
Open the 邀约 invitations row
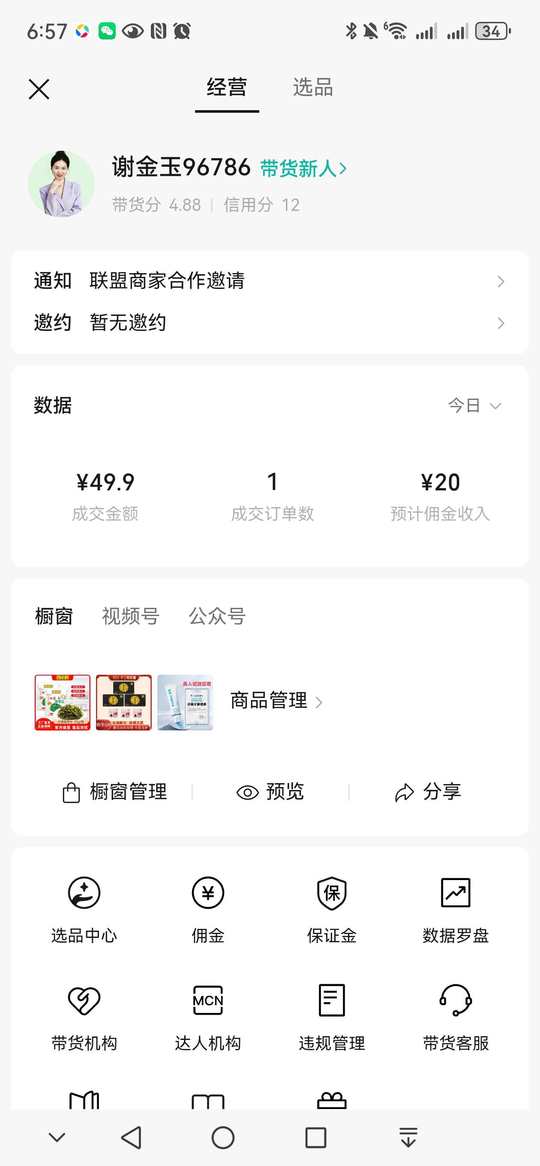269,323
